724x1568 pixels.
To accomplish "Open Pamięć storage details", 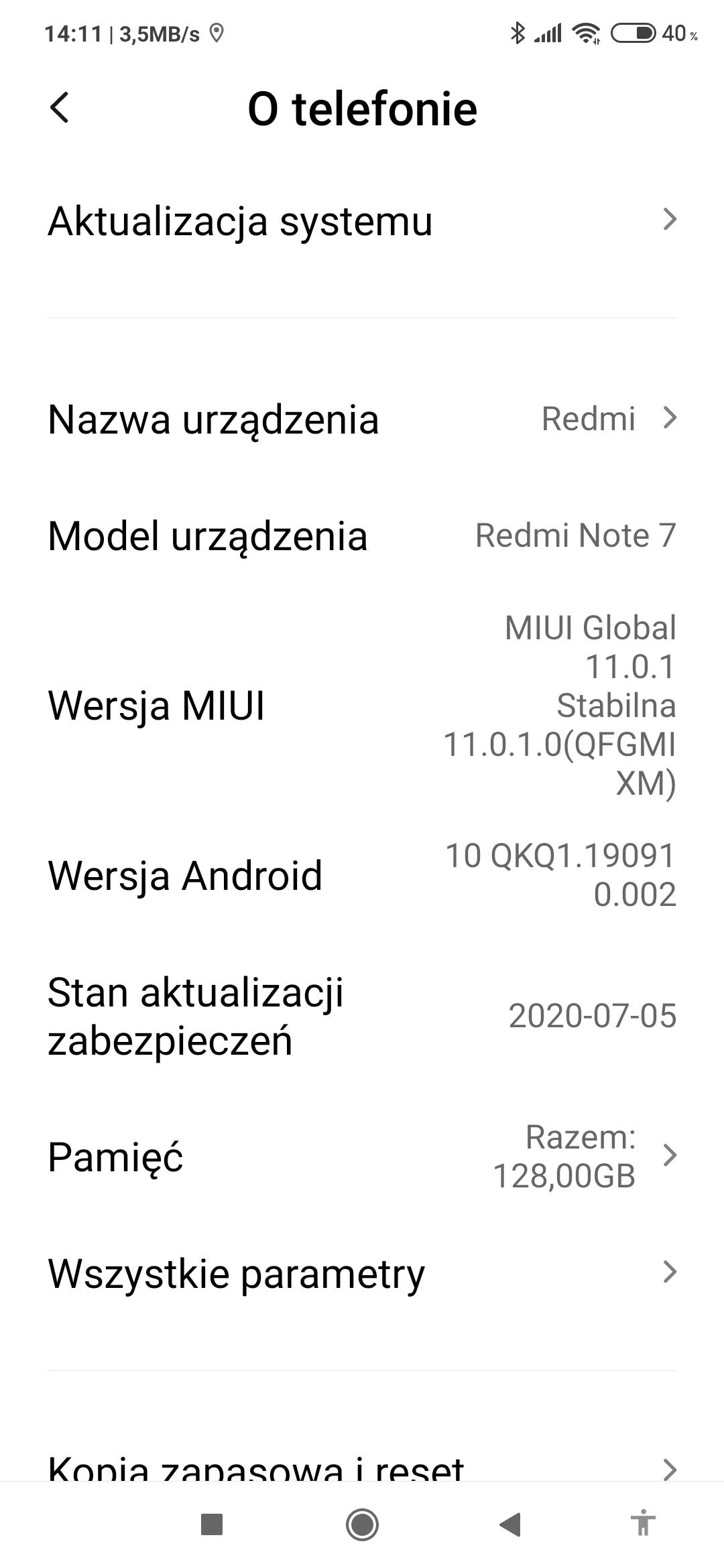I will [x=362, y=1157].
